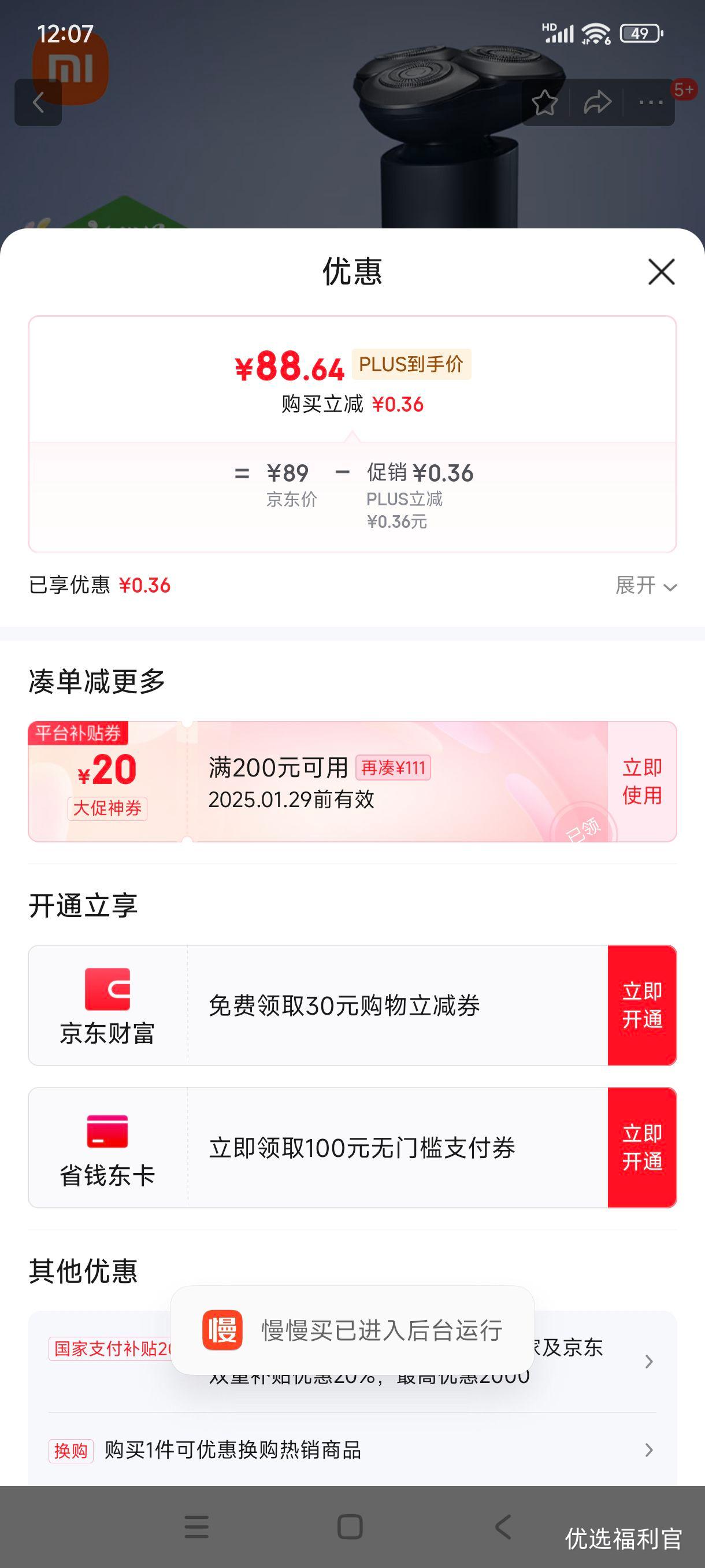The image size is (705, 1568).
Task: Close the 优惠 popup with the X
Action: point(661,273)
